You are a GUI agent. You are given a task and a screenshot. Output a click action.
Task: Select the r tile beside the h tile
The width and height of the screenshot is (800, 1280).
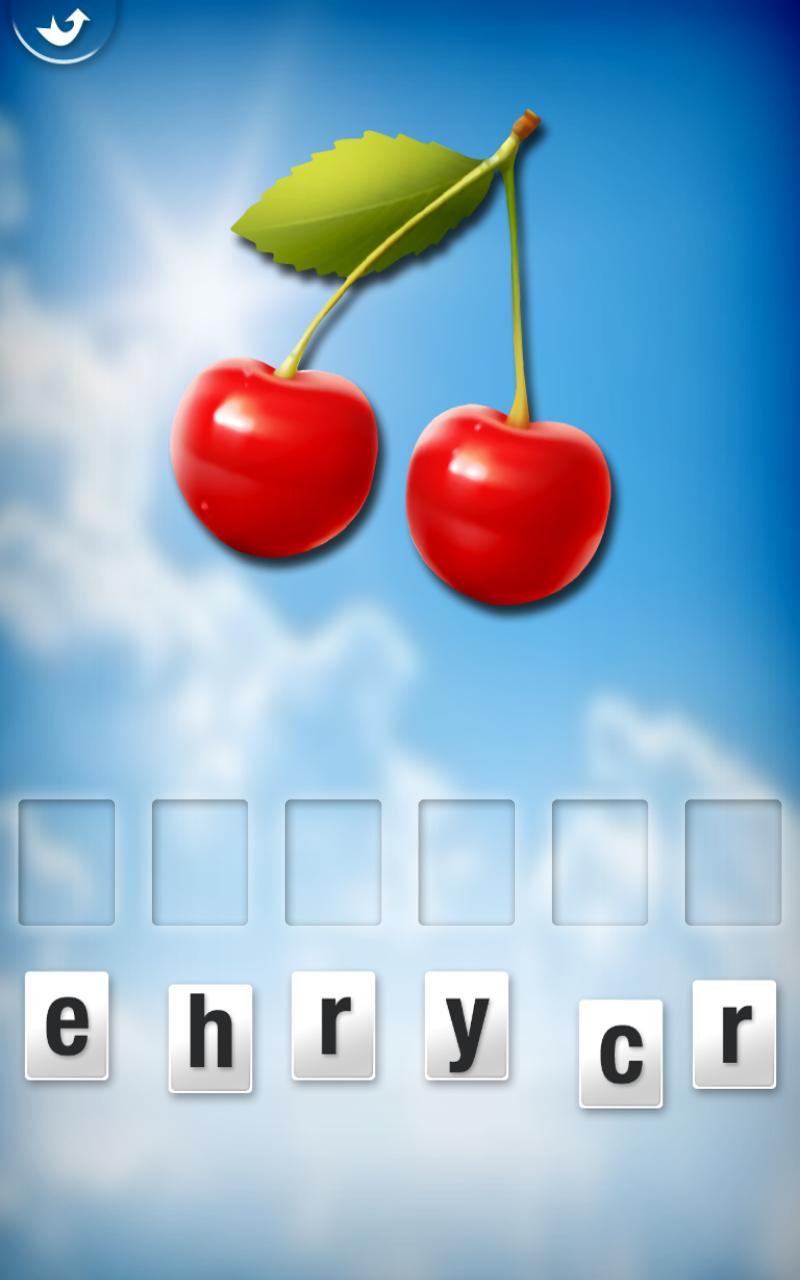point(333,1025)
